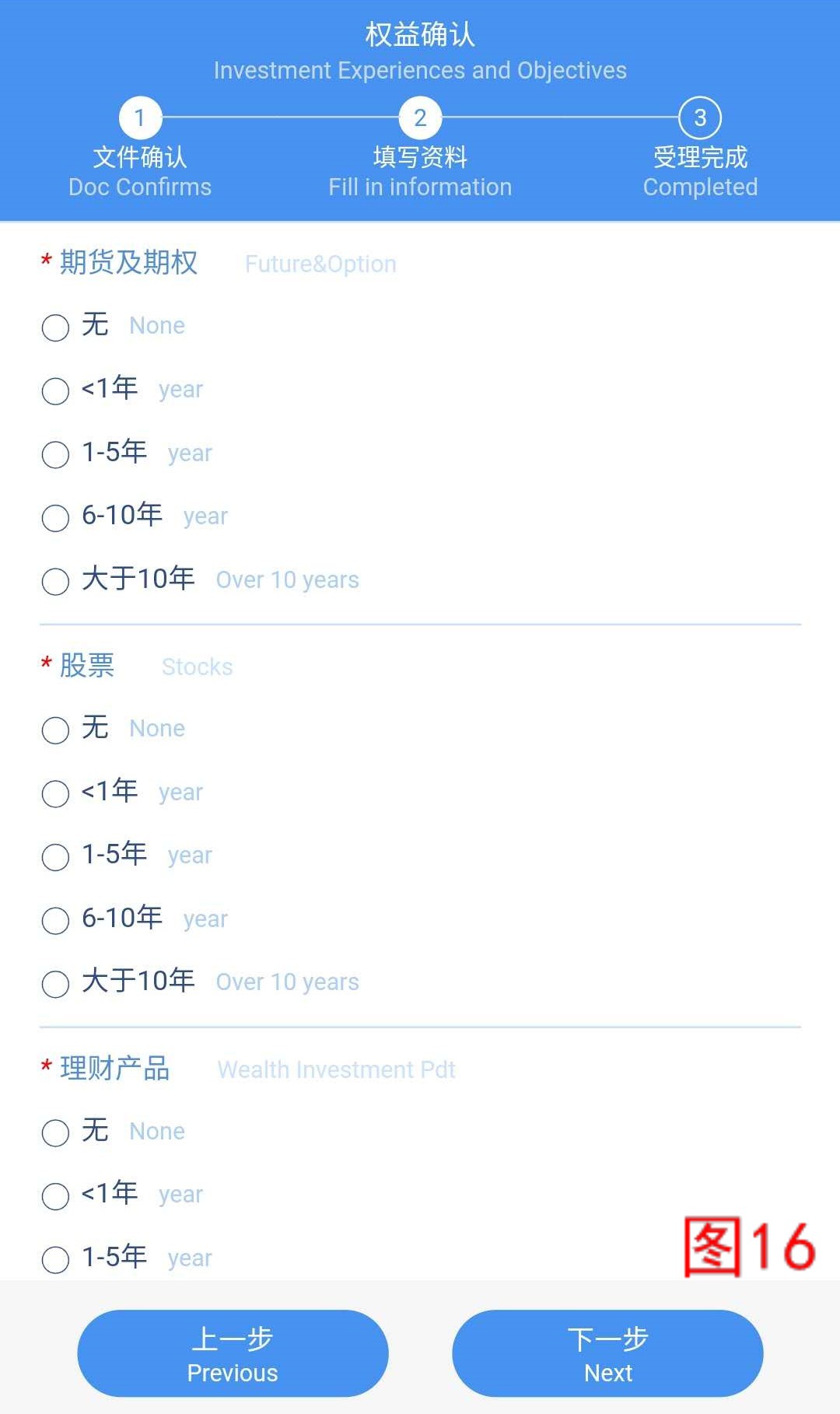Image resolution: width=840 pixels, height=1414 pixels.
Task: Select None for Wealth Investment Pdt
Action: [x=55, y=1132]
